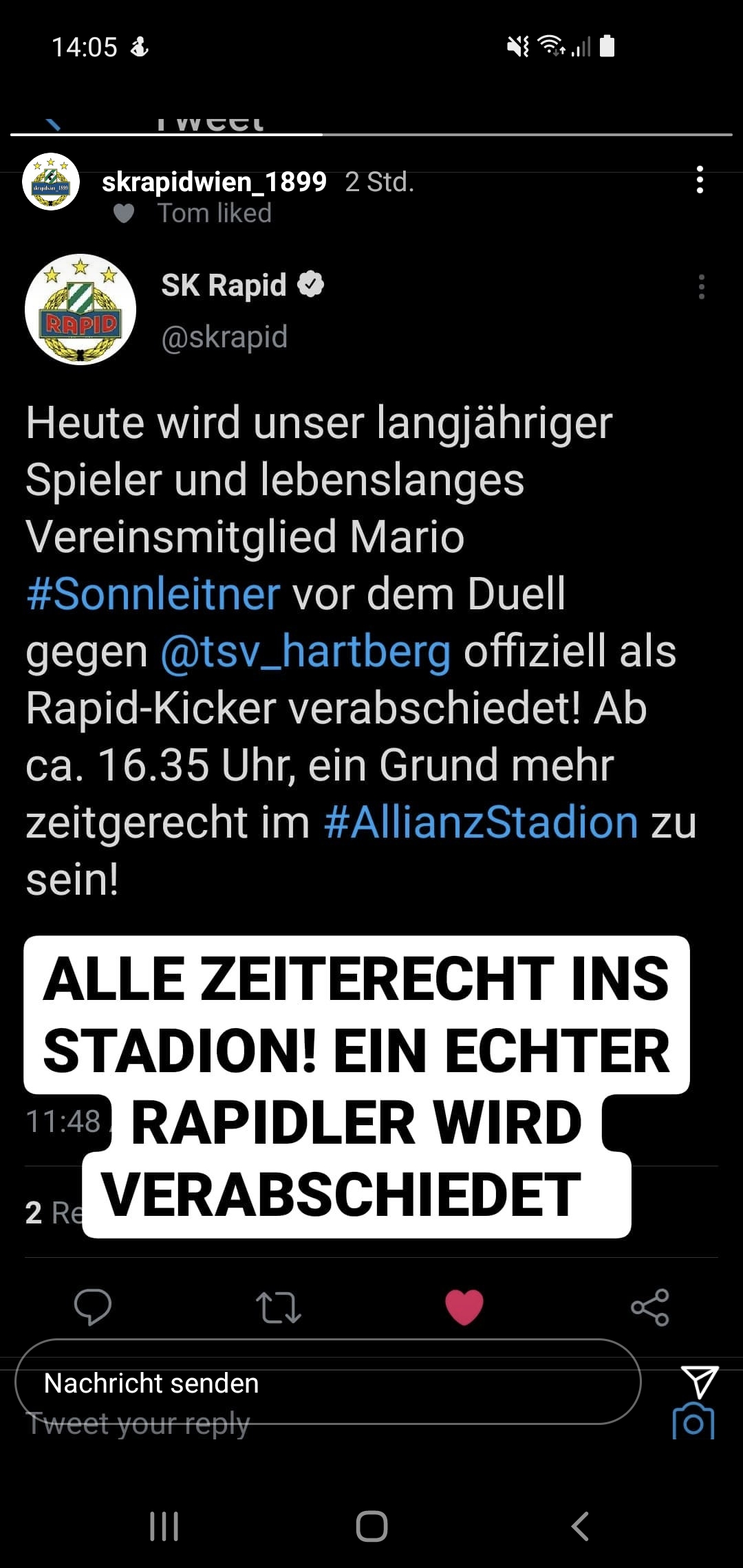This screenshot has width=743, height=1568.
Task: Tap the skrapidwien_1899 story avatar
Action: click(x=51, y=182)
